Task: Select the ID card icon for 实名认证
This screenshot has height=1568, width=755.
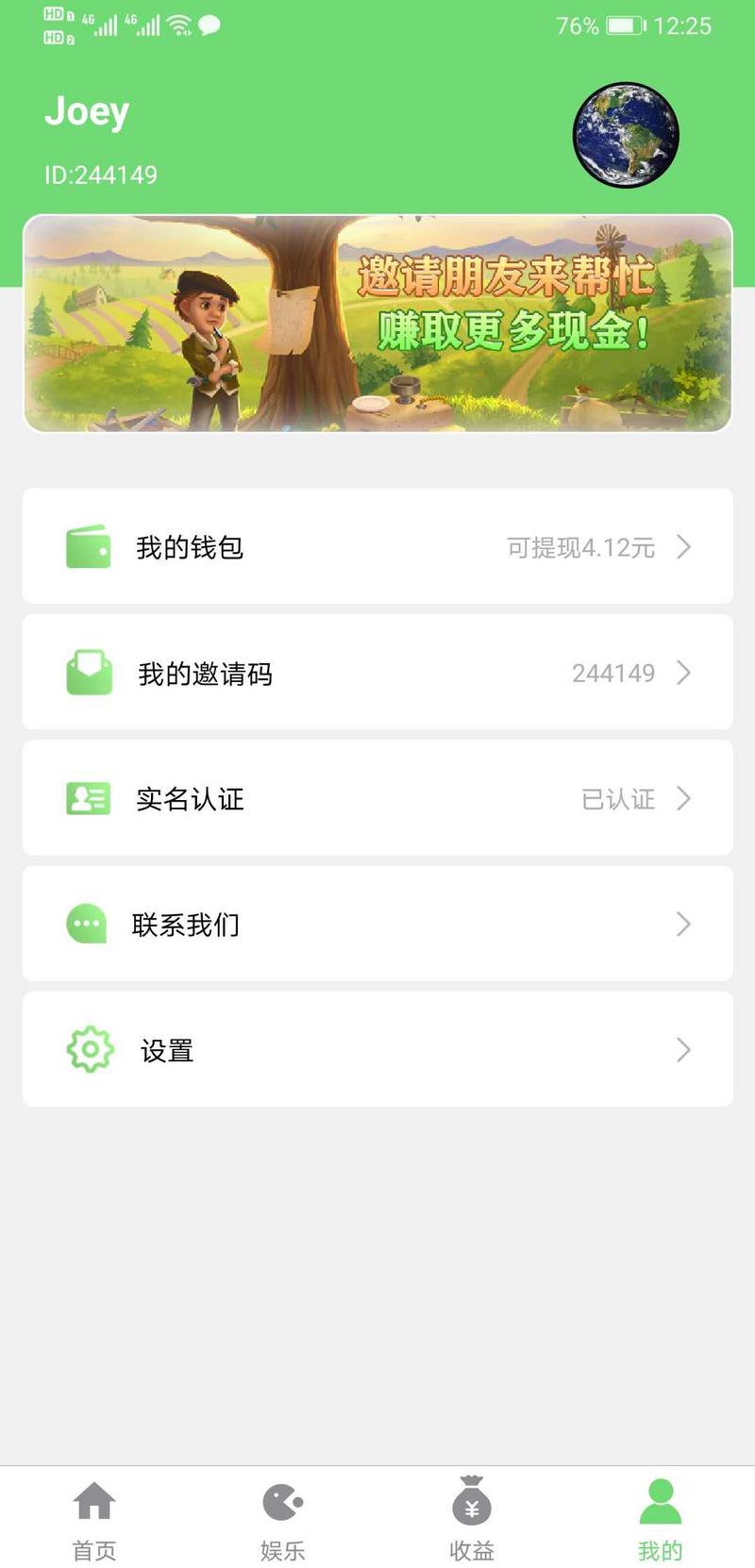Action: click(x=88, y=798)
